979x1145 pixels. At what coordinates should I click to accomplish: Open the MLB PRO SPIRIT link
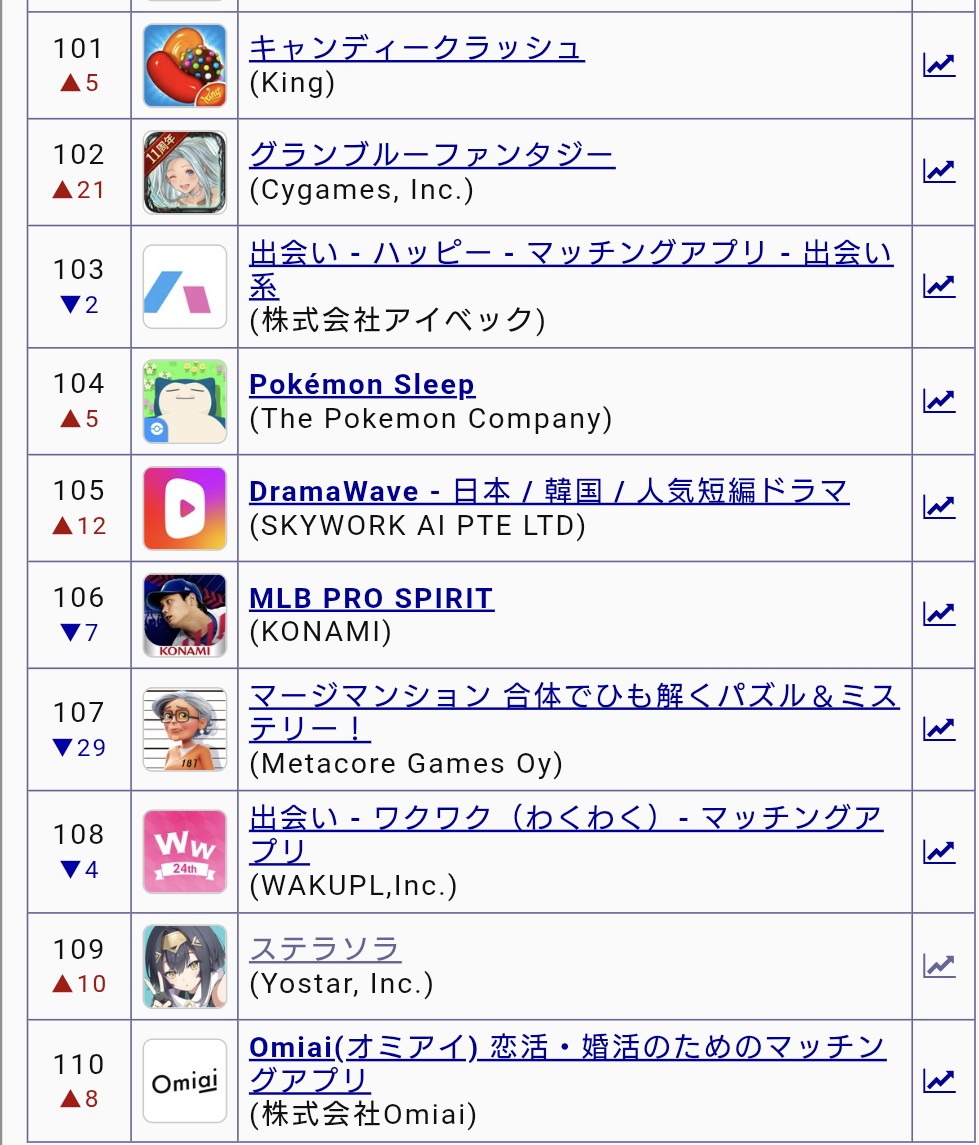(371, 598)
